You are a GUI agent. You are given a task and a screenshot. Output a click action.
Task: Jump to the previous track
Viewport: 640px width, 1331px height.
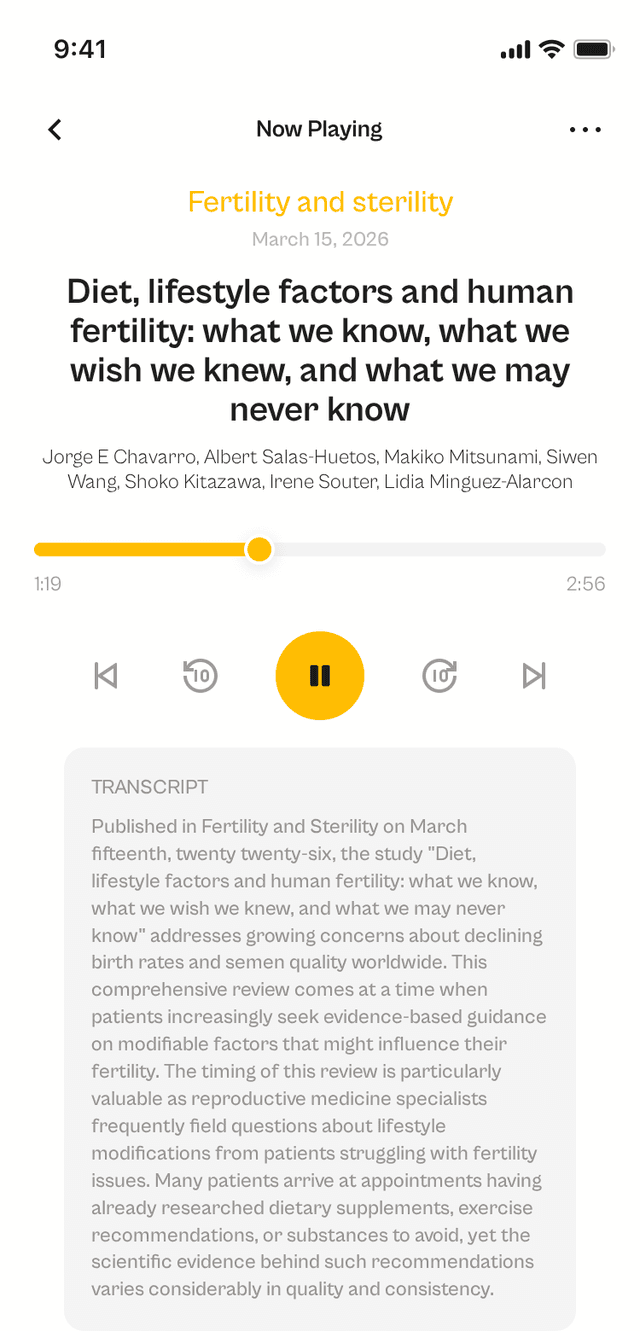click(x=106, y=676)
